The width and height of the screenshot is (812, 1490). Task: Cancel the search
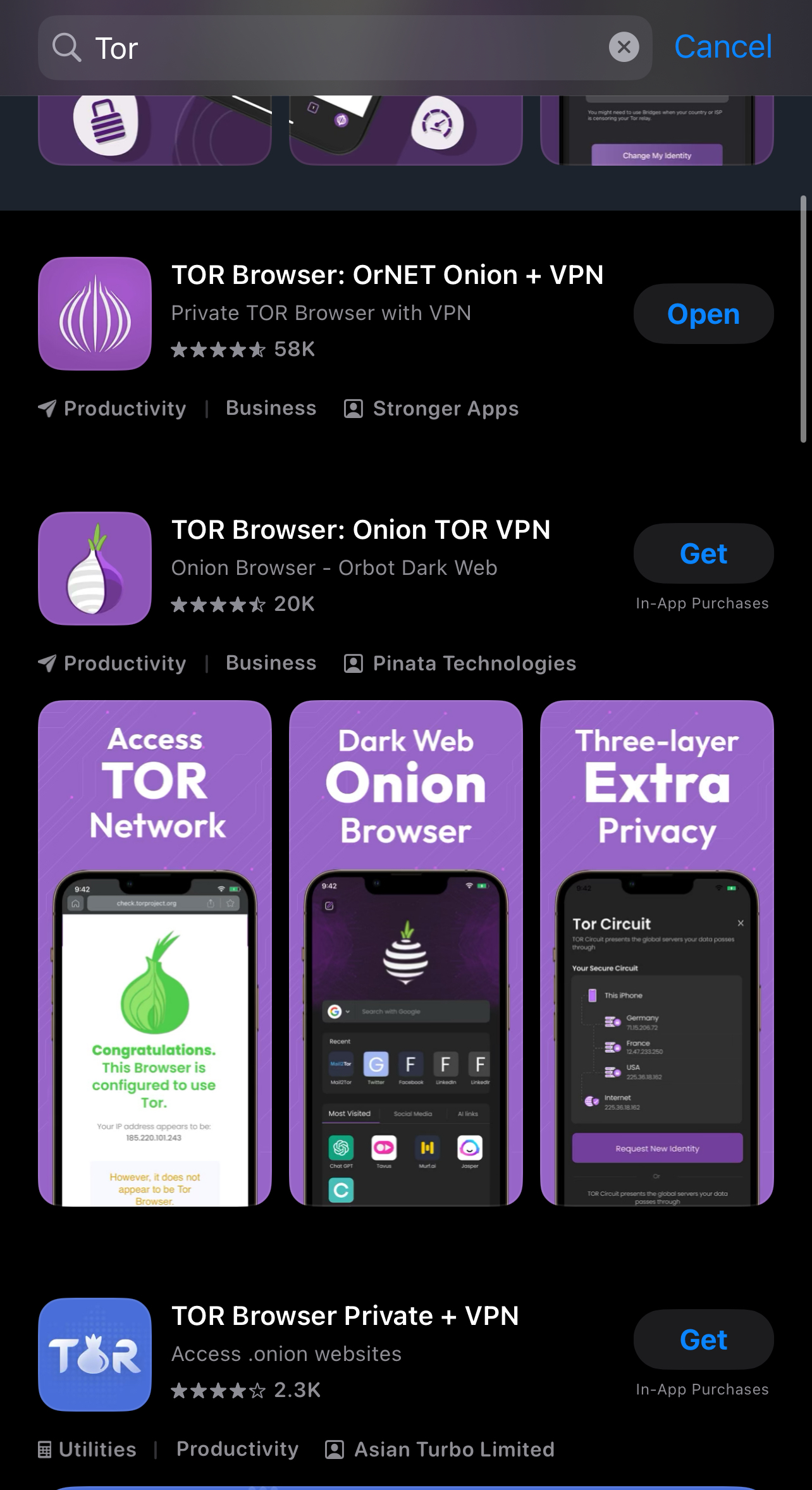pyautogui.click(x=722, y=47)
